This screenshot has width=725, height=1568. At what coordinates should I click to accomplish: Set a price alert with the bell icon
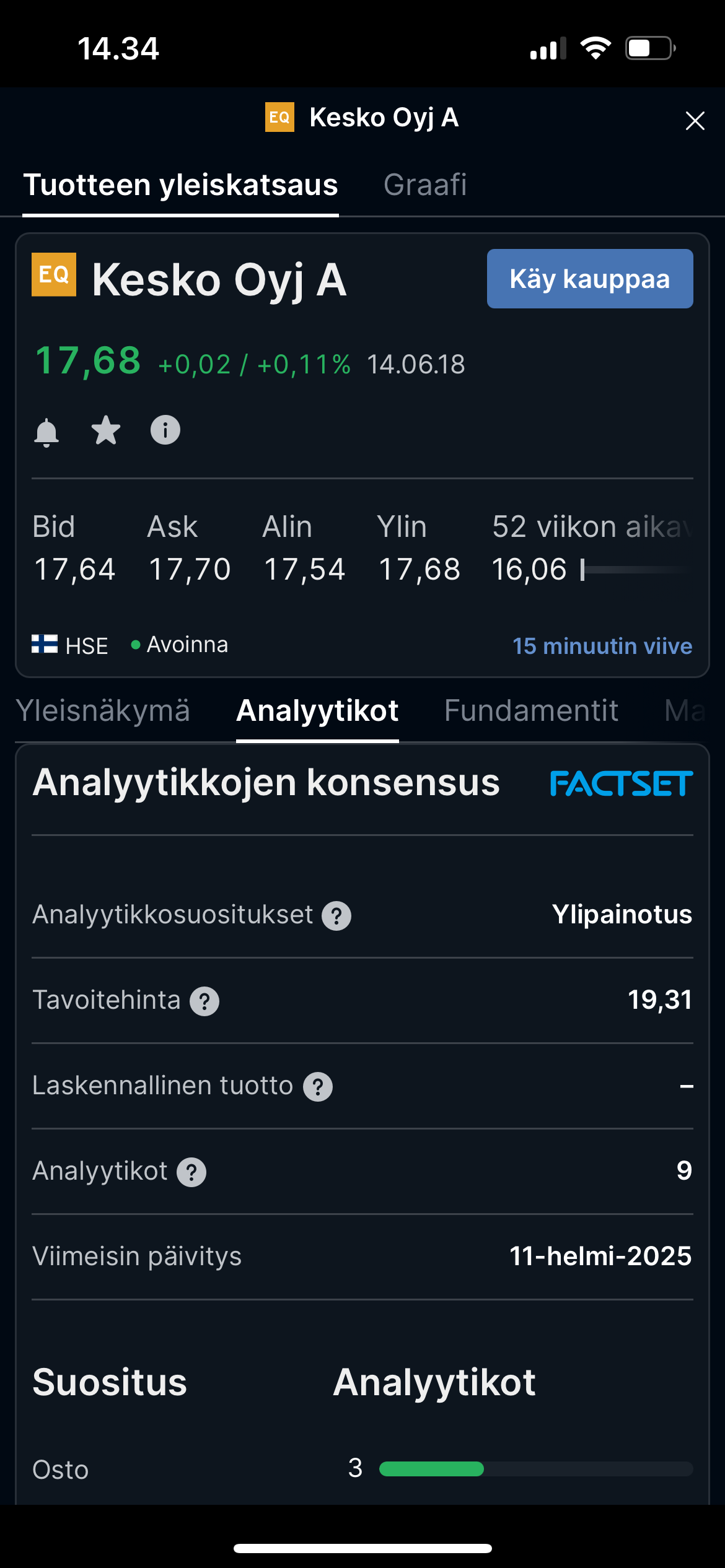click(46, 431)
